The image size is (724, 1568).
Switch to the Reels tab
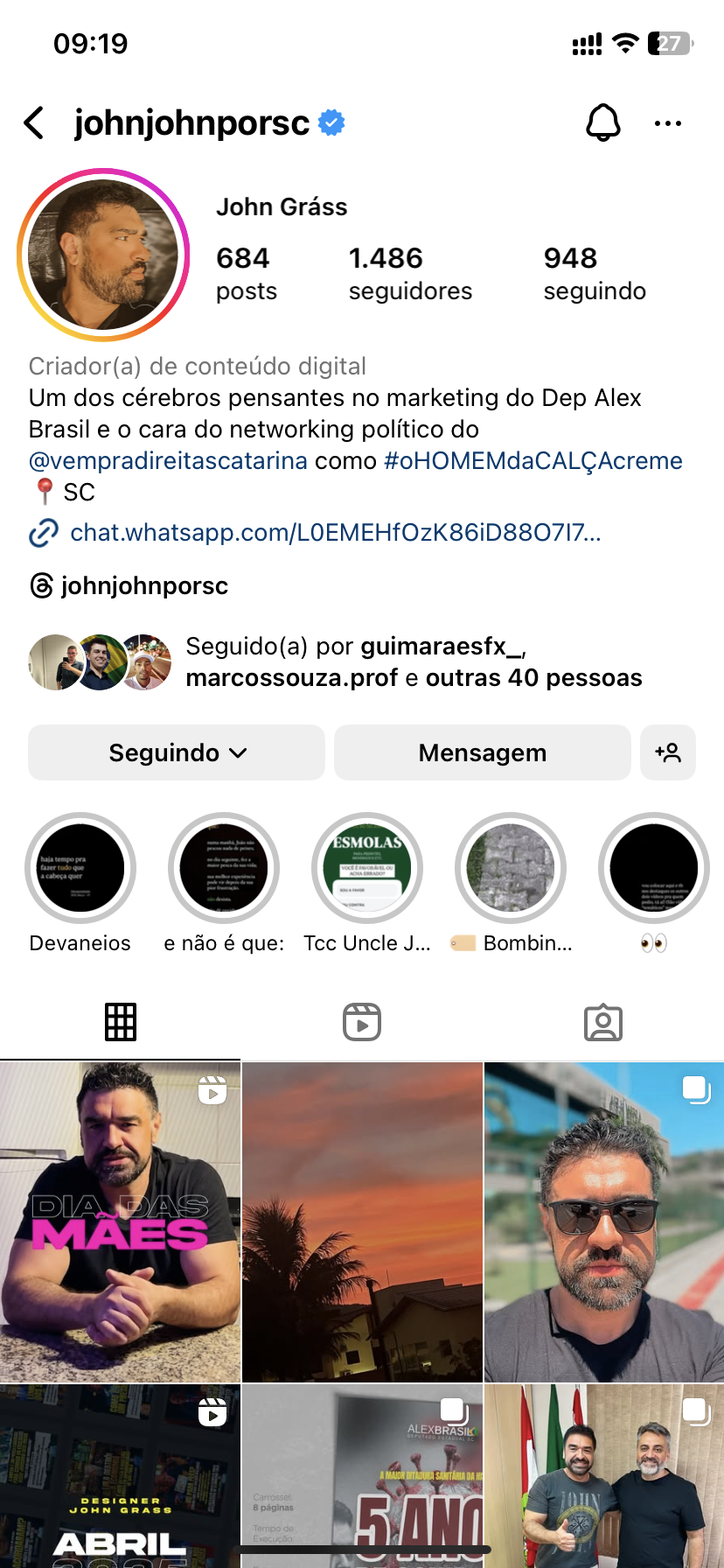(x=362, y=1022)
